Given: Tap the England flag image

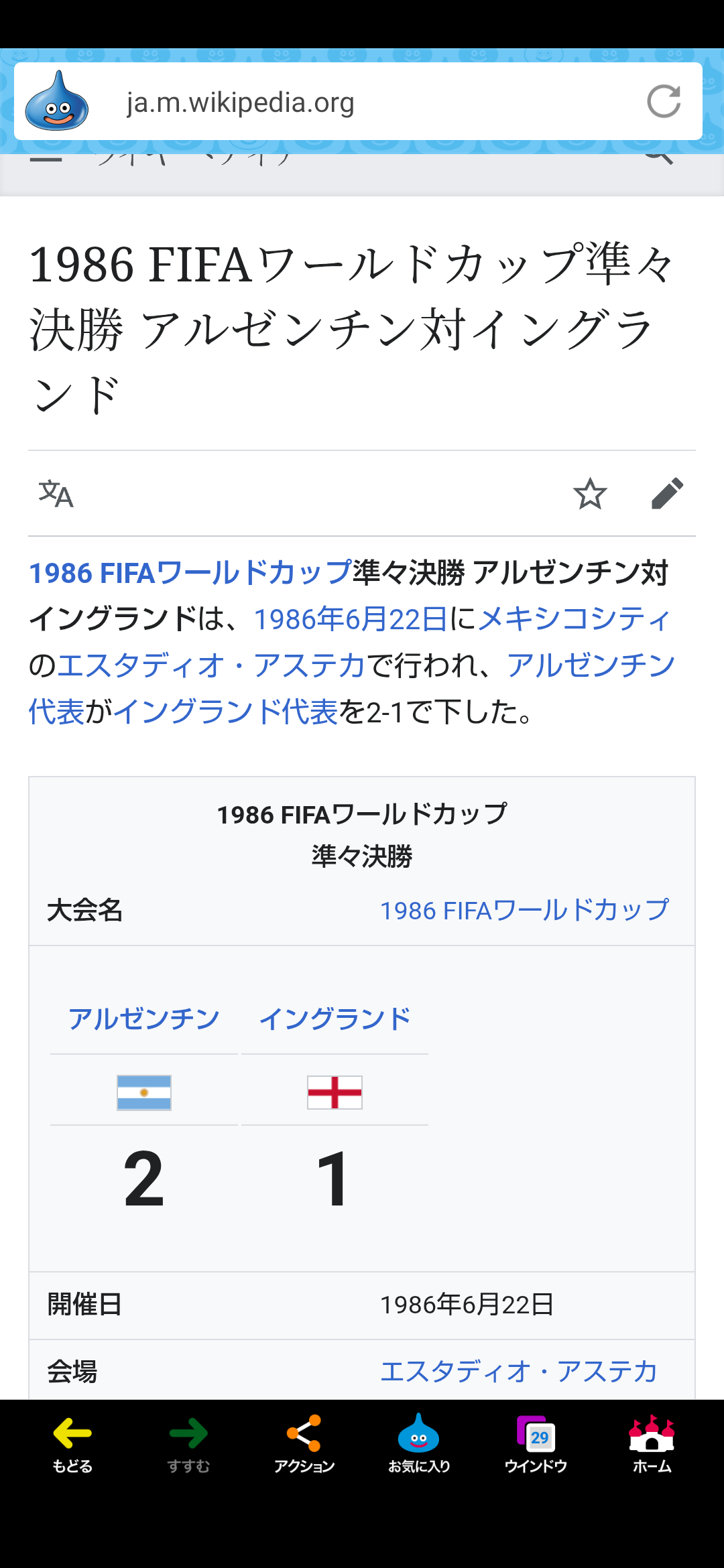Looking at the screenshot, I should point(335,1092).
